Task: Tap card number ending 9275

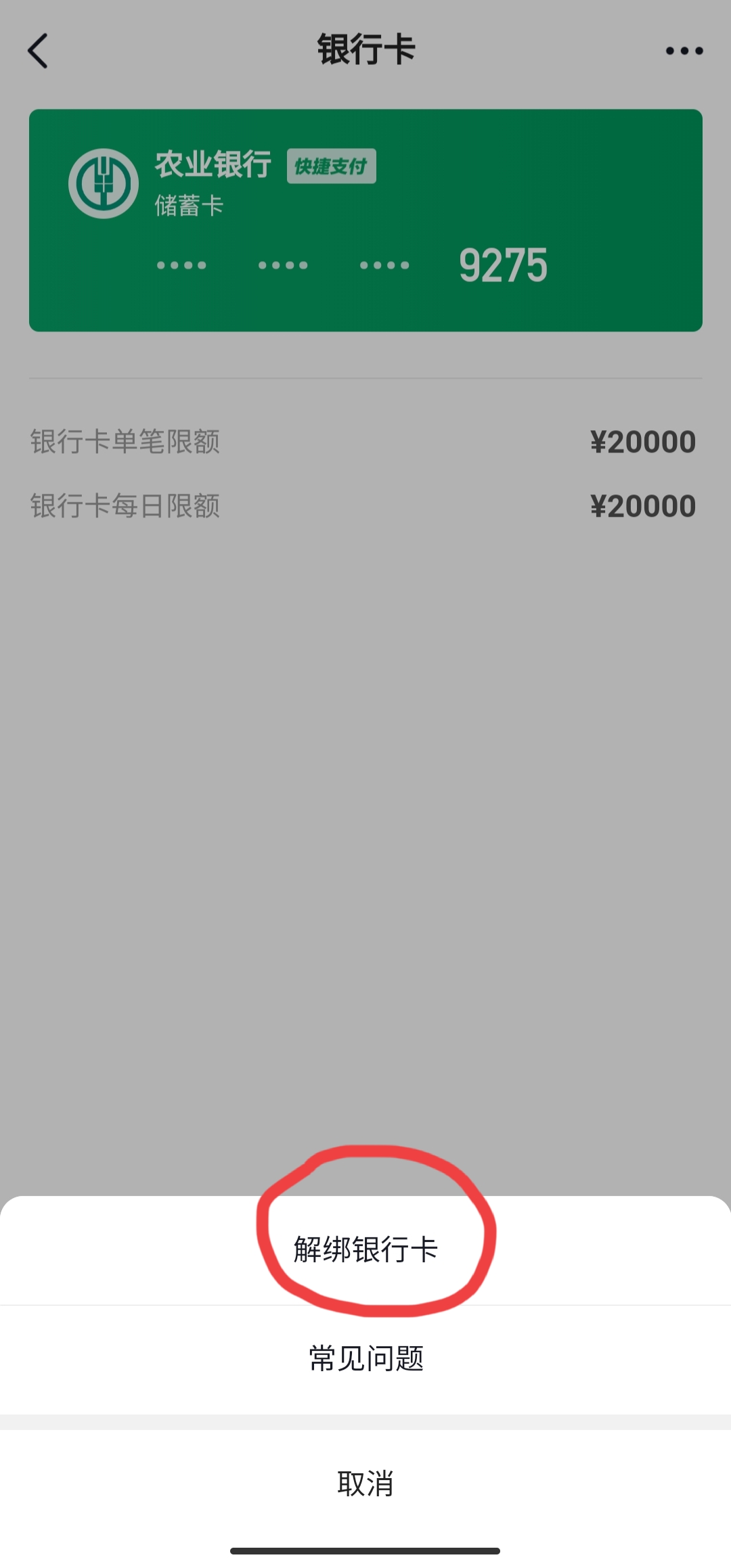Action: pos(503,264)
